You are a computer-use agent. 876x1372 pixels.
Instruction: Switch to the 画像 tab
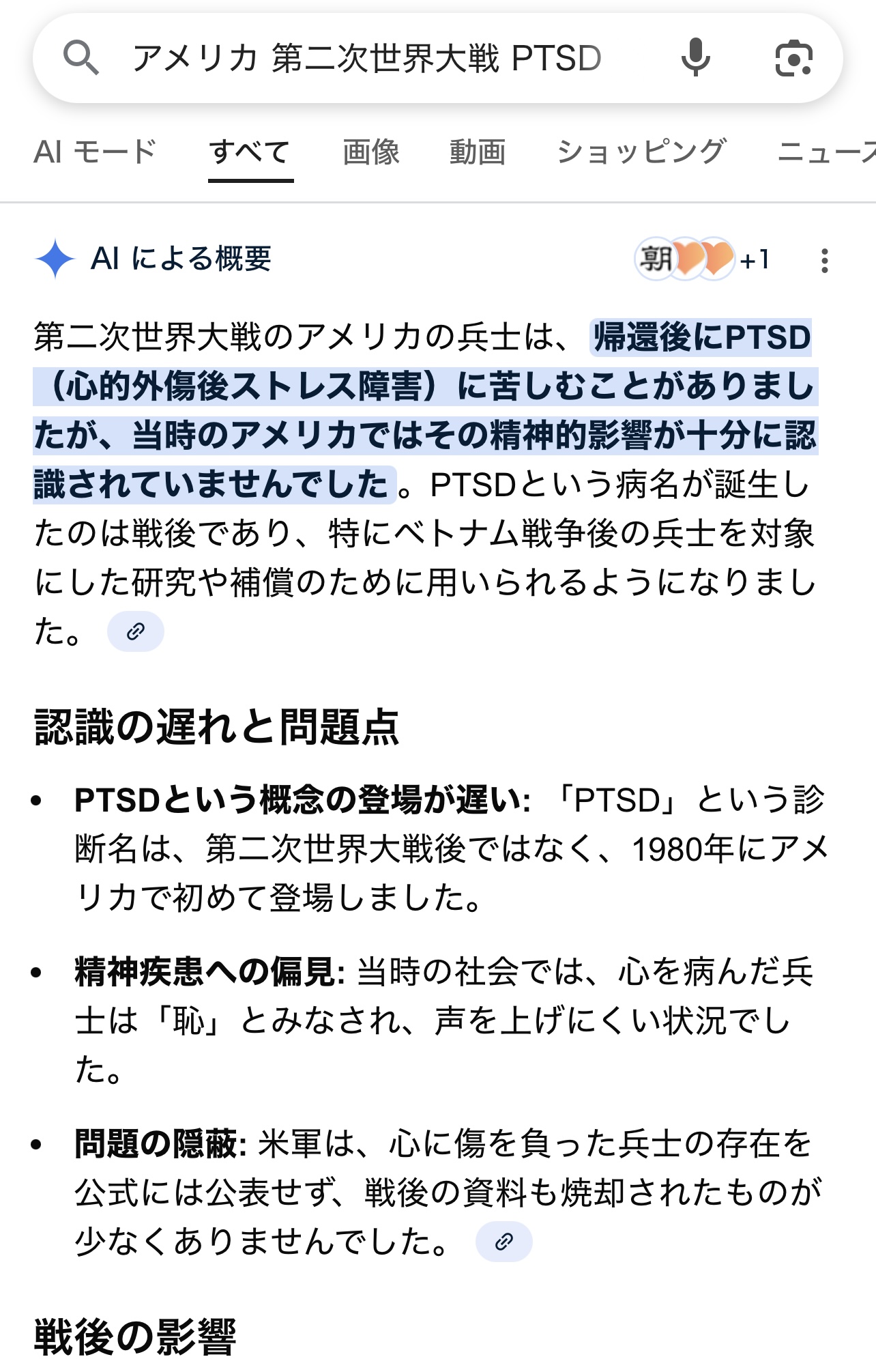(371, 152)
